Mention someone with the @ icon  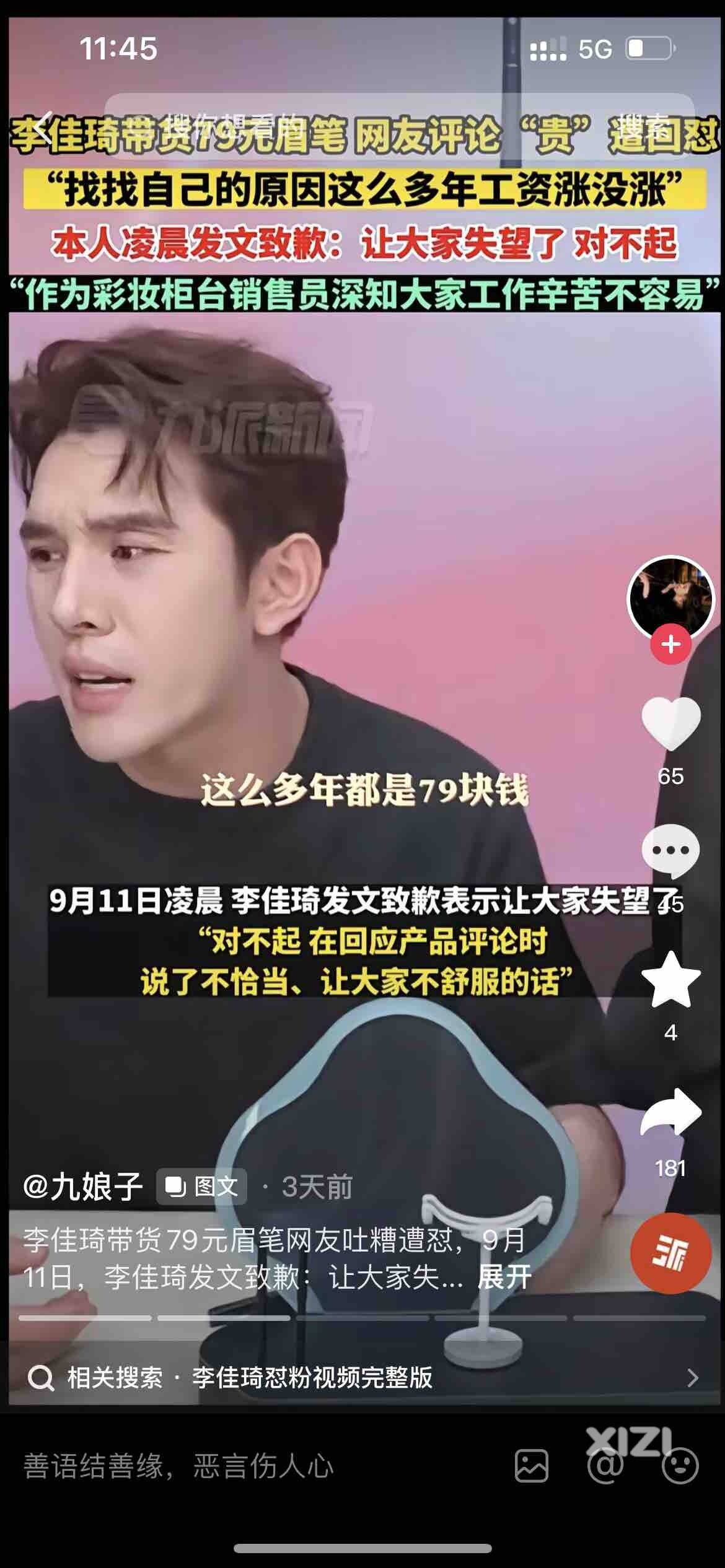coord(605,1466)
